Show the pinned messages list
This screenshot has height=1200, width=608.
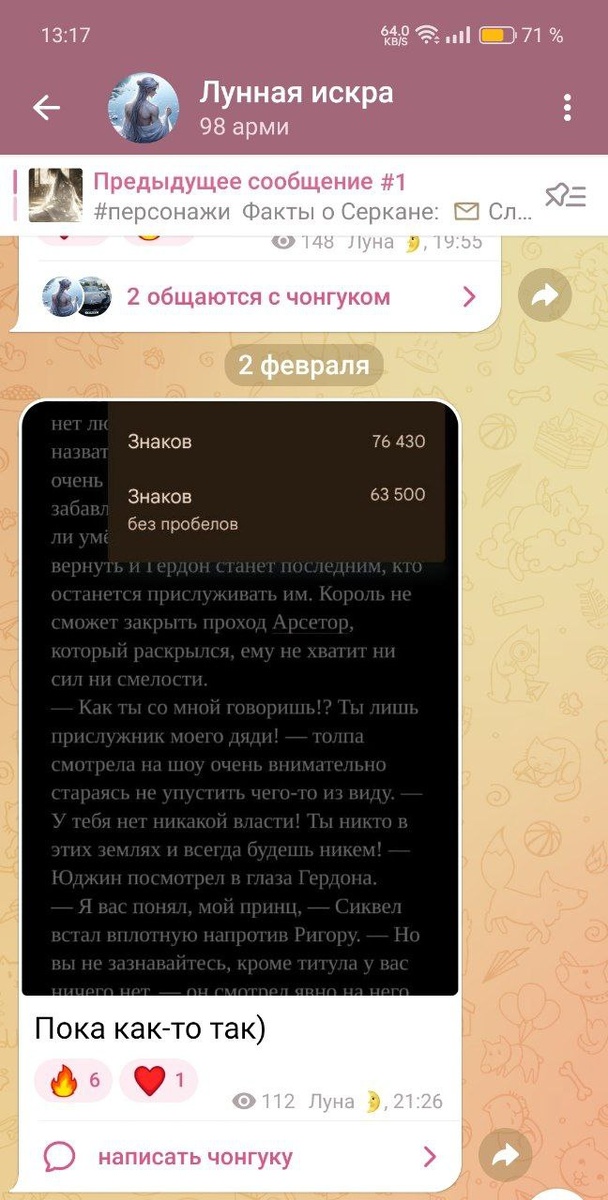(565, 196)
